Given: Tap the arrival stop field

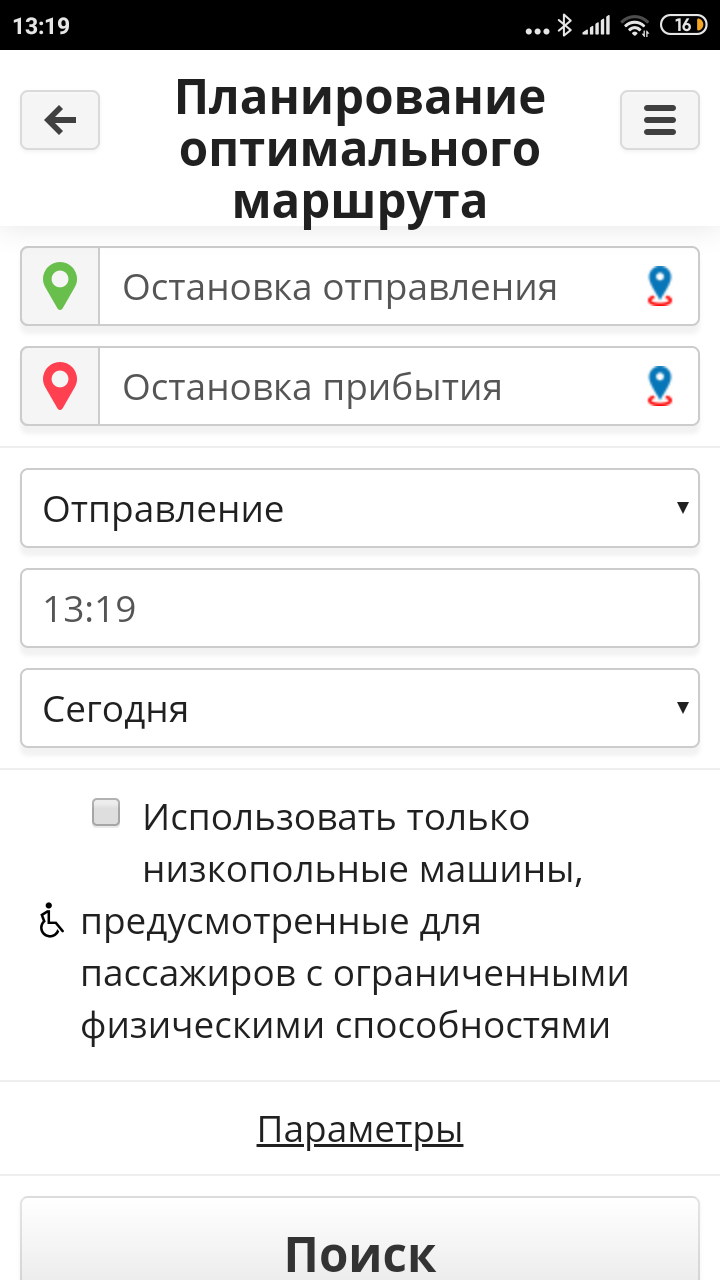Looking at the screenshot, I should click(x=370, y=387).
